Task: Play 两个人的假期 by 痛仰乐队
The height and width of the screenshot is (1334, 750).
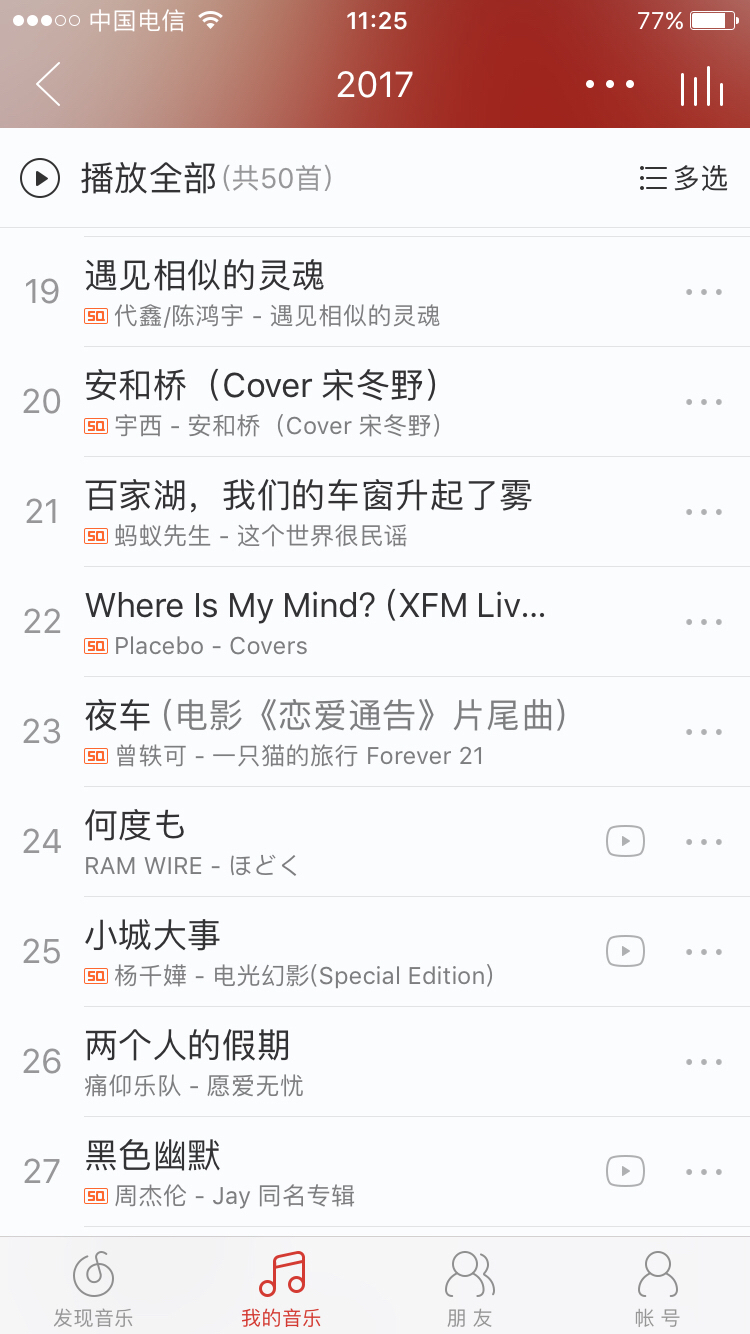Action: pos(375,1062)
